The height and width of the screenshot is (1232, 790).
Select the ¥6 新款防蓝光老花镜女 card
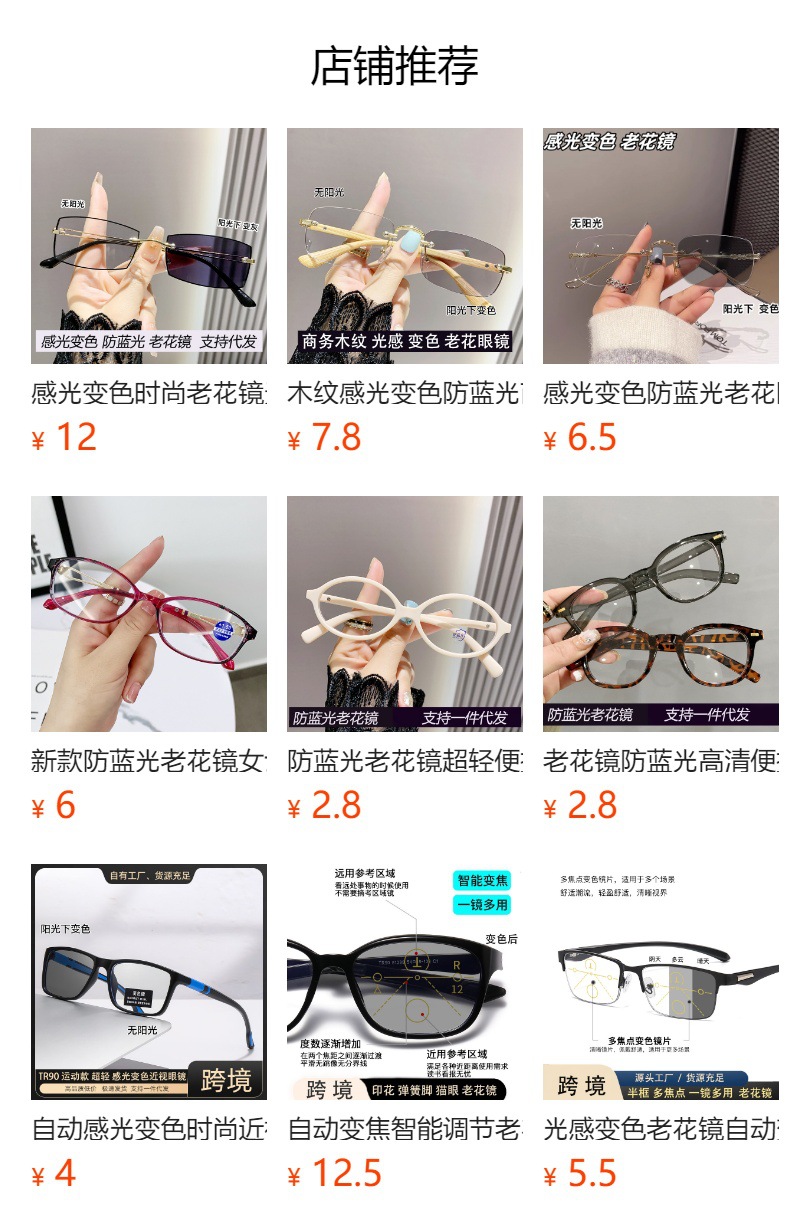click(x=148, y=614)
